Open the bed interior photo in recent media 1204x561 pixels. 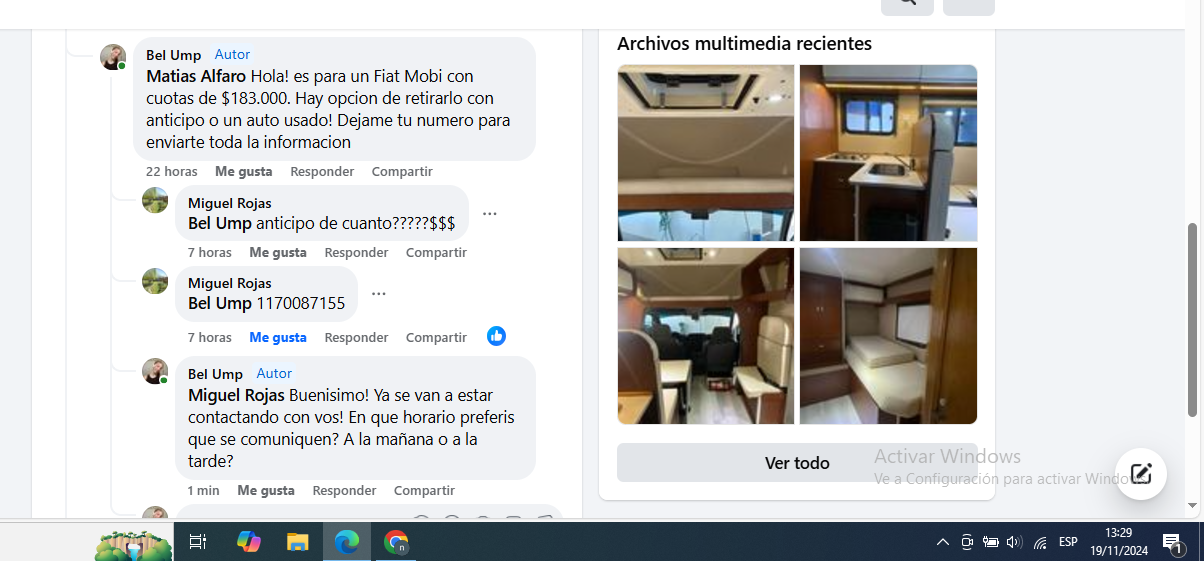pos(888,336)
